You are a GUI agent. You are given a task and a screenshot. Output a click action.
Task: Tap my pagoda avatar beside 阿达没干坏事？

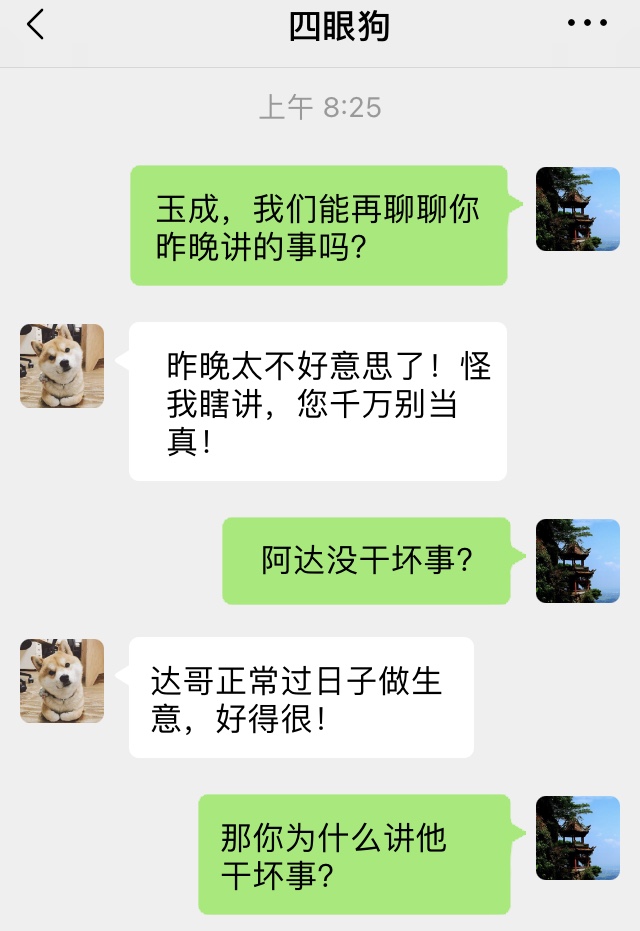click(578, 561)
